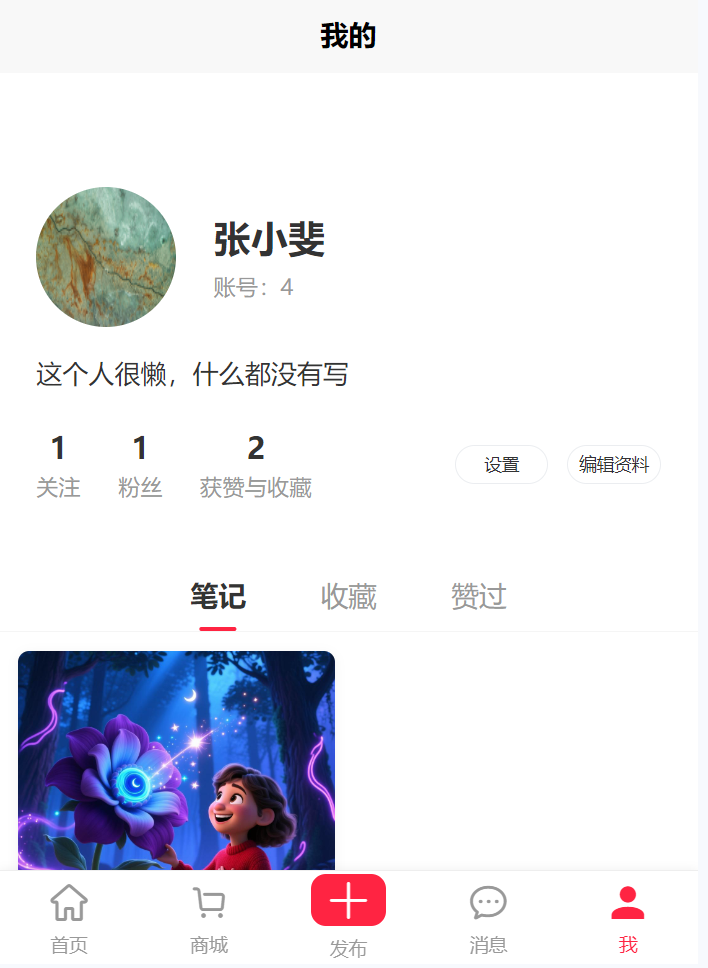Open the 消息 messages tab
708x968 pixels.
click(x=488, y=919)
